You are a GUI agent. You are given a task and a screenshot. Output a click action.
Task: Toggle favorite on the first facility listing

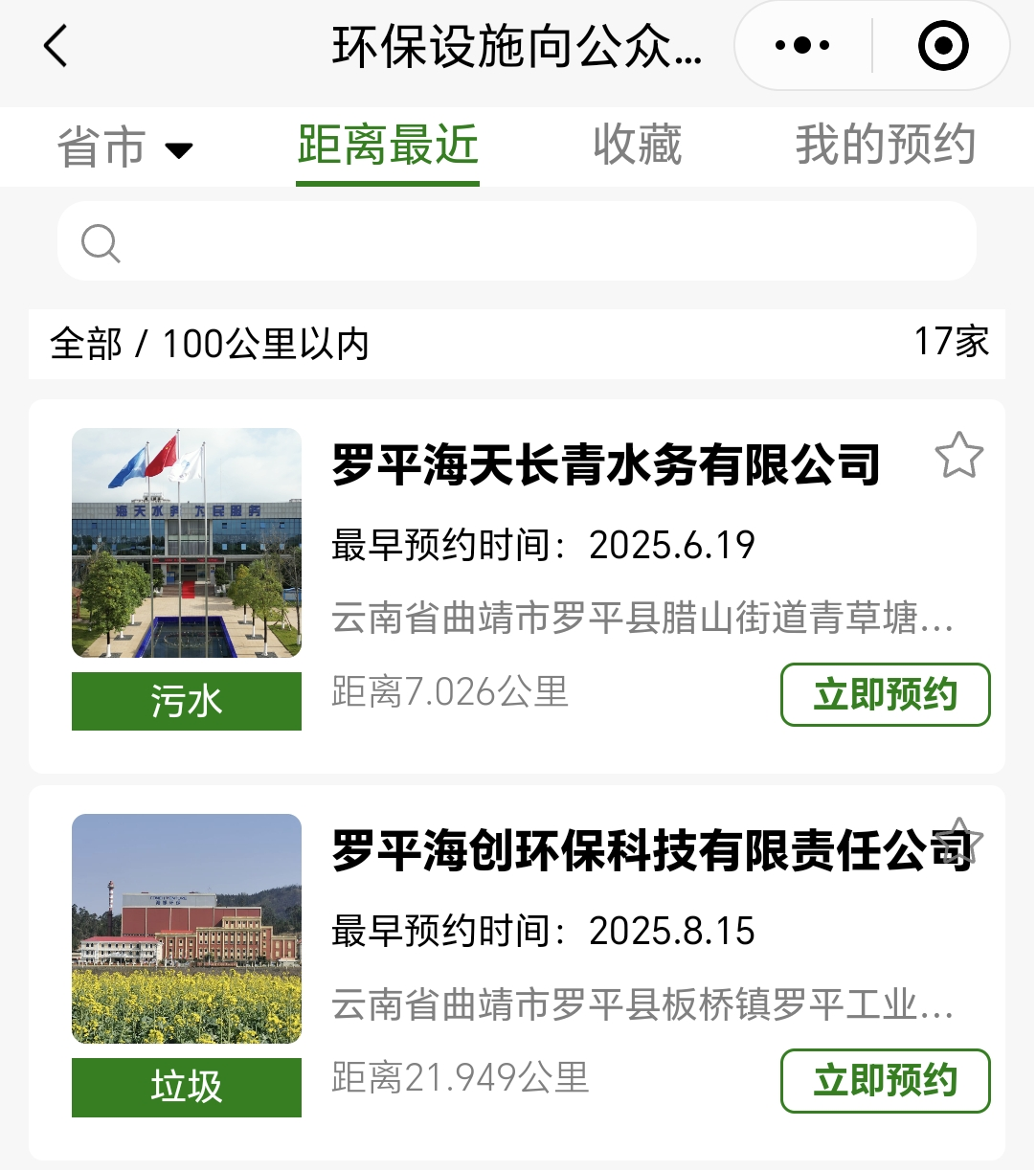(x=960, y=458)
